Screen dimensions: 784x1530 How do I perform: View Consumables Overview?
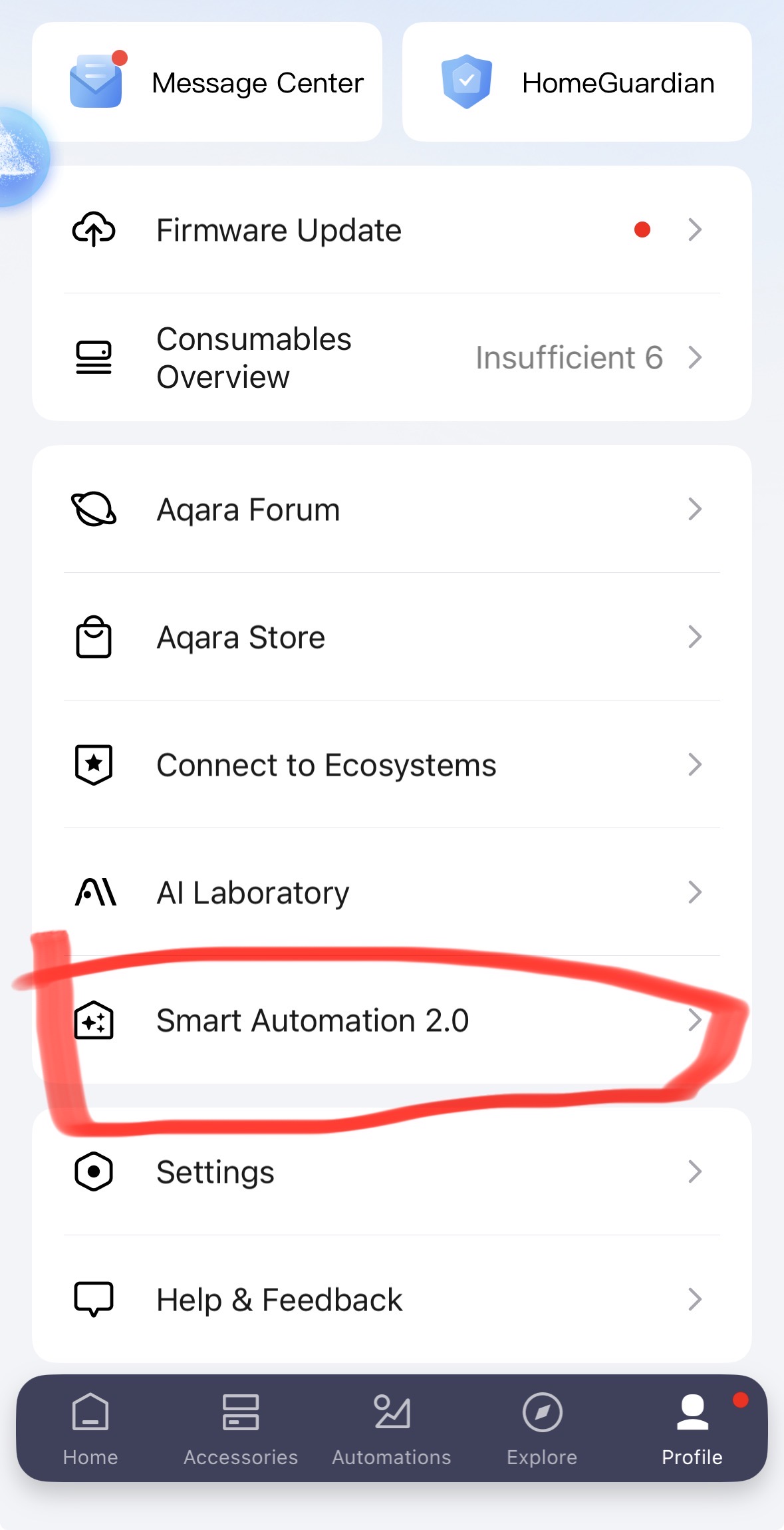[x=392, y=358]
